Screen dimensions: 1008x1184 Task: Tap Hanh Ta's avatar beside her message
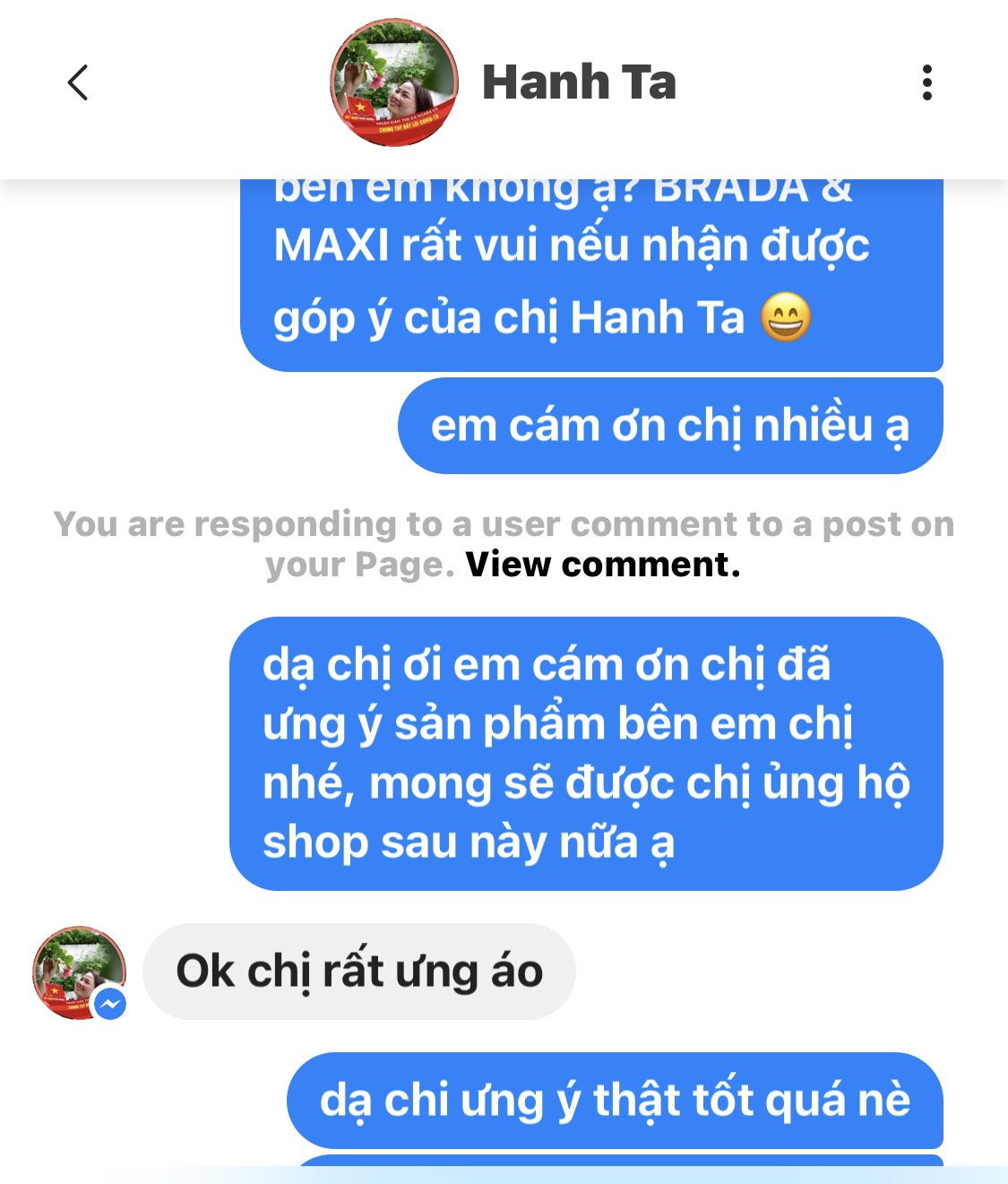pyautogui.click(x=79, y=972)
